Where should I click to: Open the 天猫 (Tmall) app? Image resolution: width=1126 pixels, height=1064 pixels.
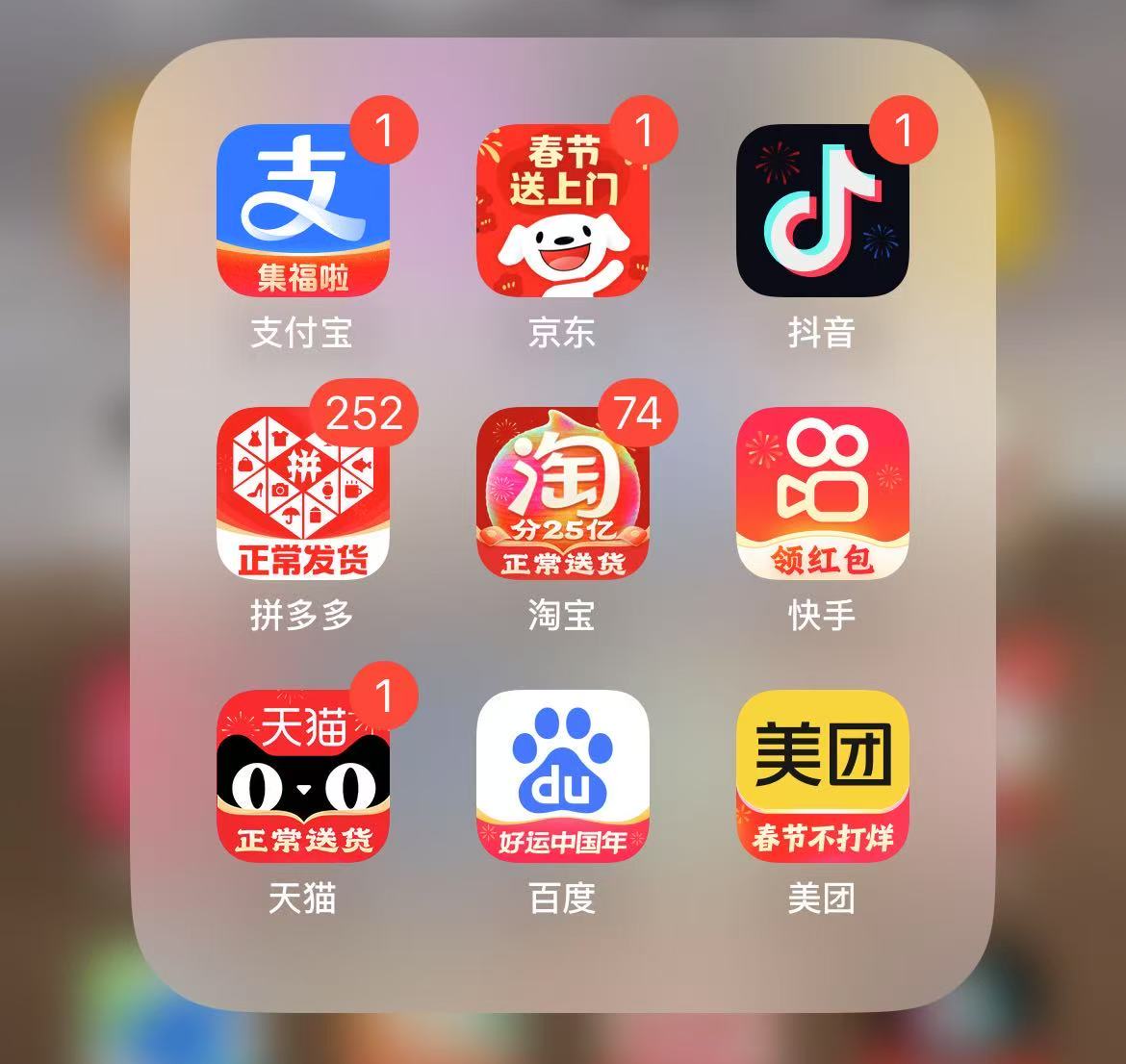(x=302, y=775)
